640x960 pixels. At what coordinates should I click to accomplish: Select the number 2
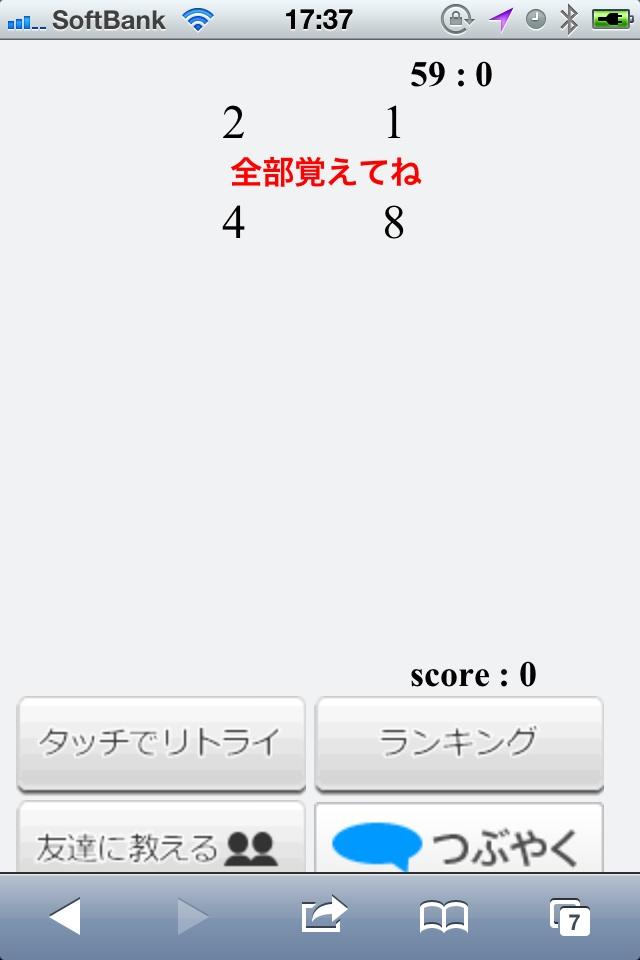point(233,124)
